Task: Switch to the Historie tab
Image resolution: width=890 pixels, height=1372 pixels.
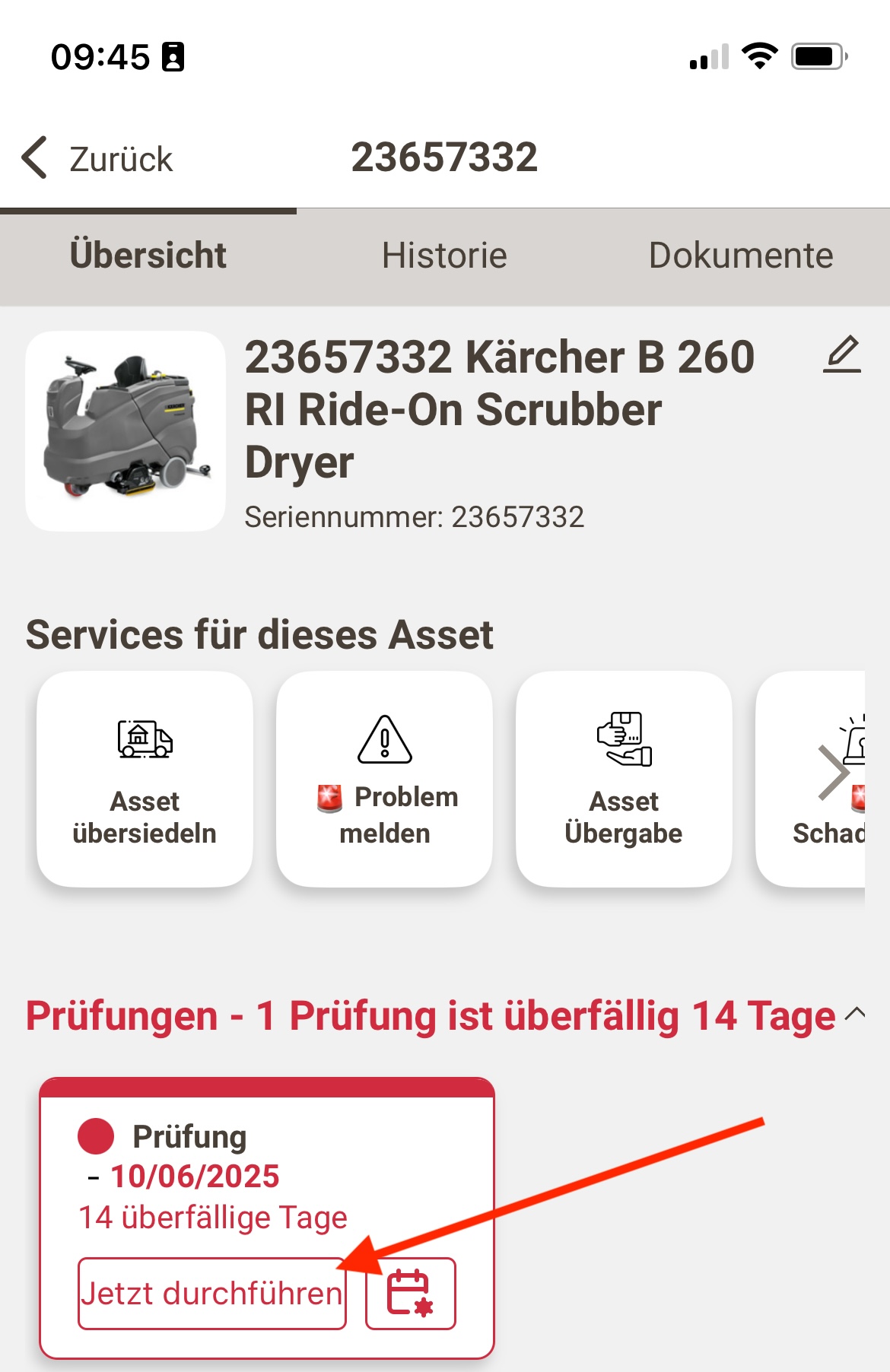Action: tap(444, 256)
